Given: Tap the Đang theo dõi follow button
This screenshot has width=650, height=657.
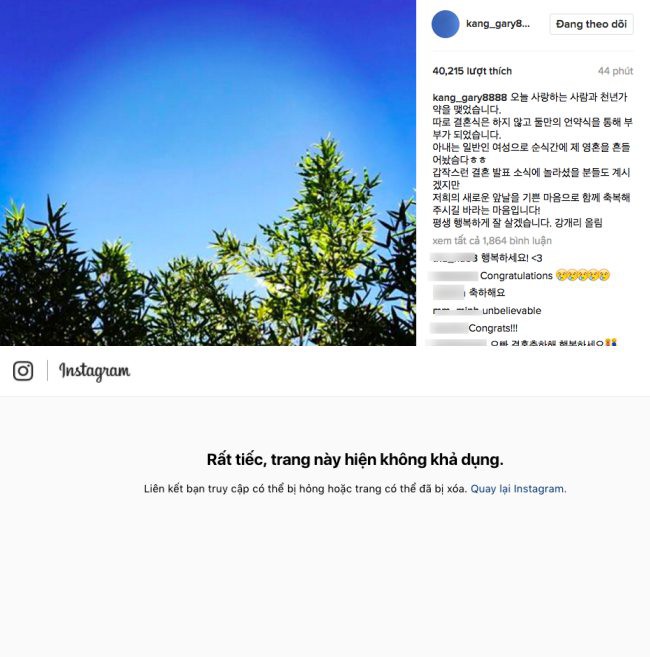Looking at the screenshot, I should tap(592, 24).
